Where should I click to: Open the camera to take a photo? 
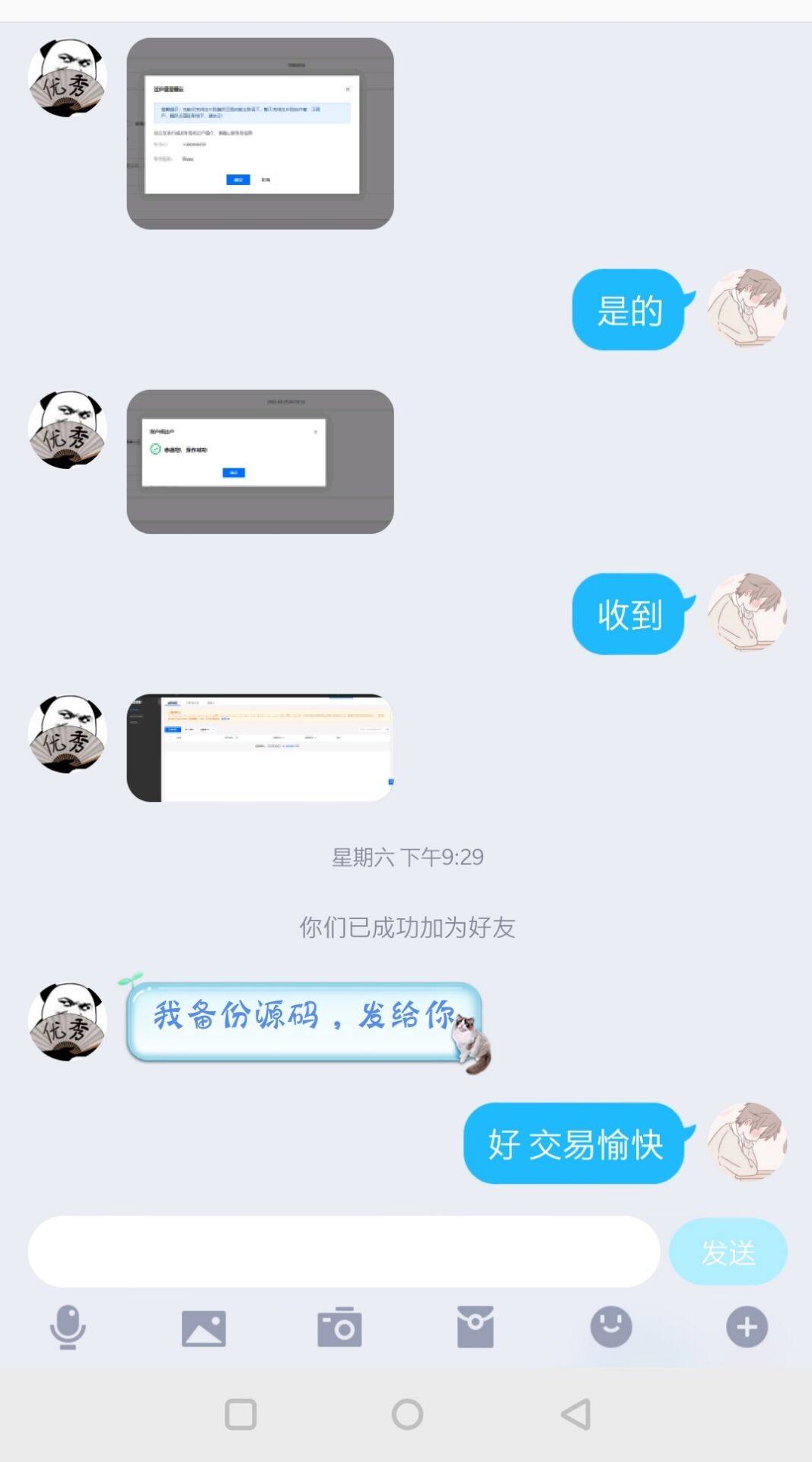(x=339, y=1327)
